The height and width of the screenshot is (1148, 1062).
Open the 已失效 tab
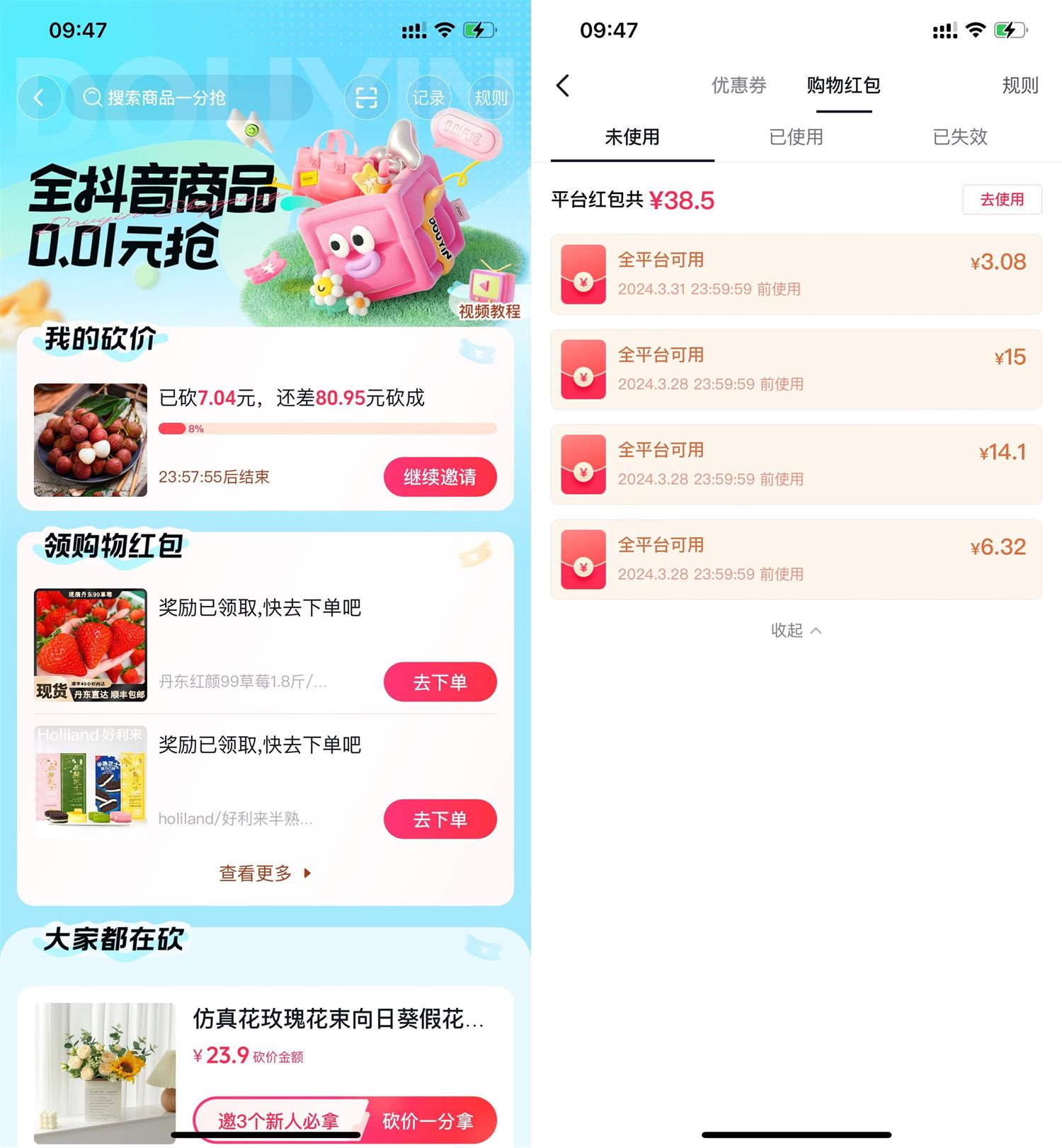pos(960,137)
